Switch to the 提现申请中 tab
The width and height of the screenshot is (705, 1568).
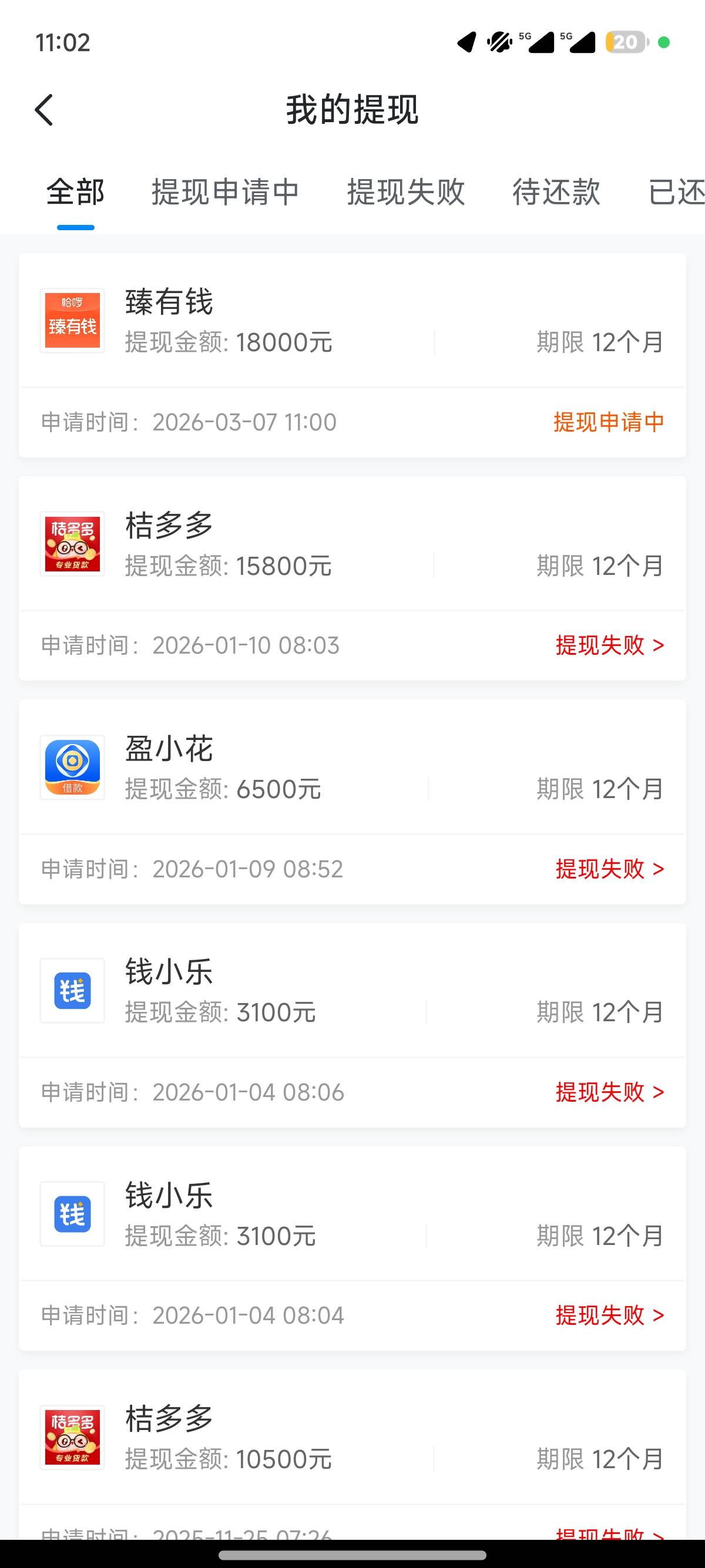(225, 193)
